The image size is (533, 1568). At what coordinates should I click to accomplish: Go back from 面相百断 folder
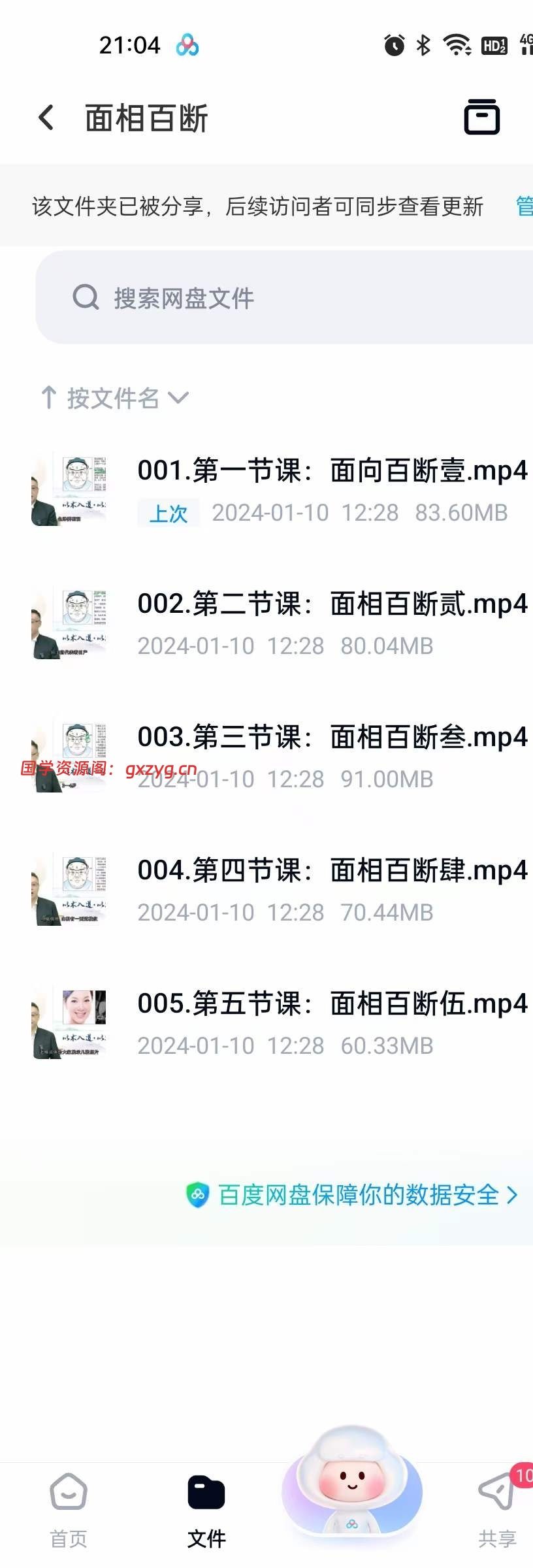click(x=46, y=118)
